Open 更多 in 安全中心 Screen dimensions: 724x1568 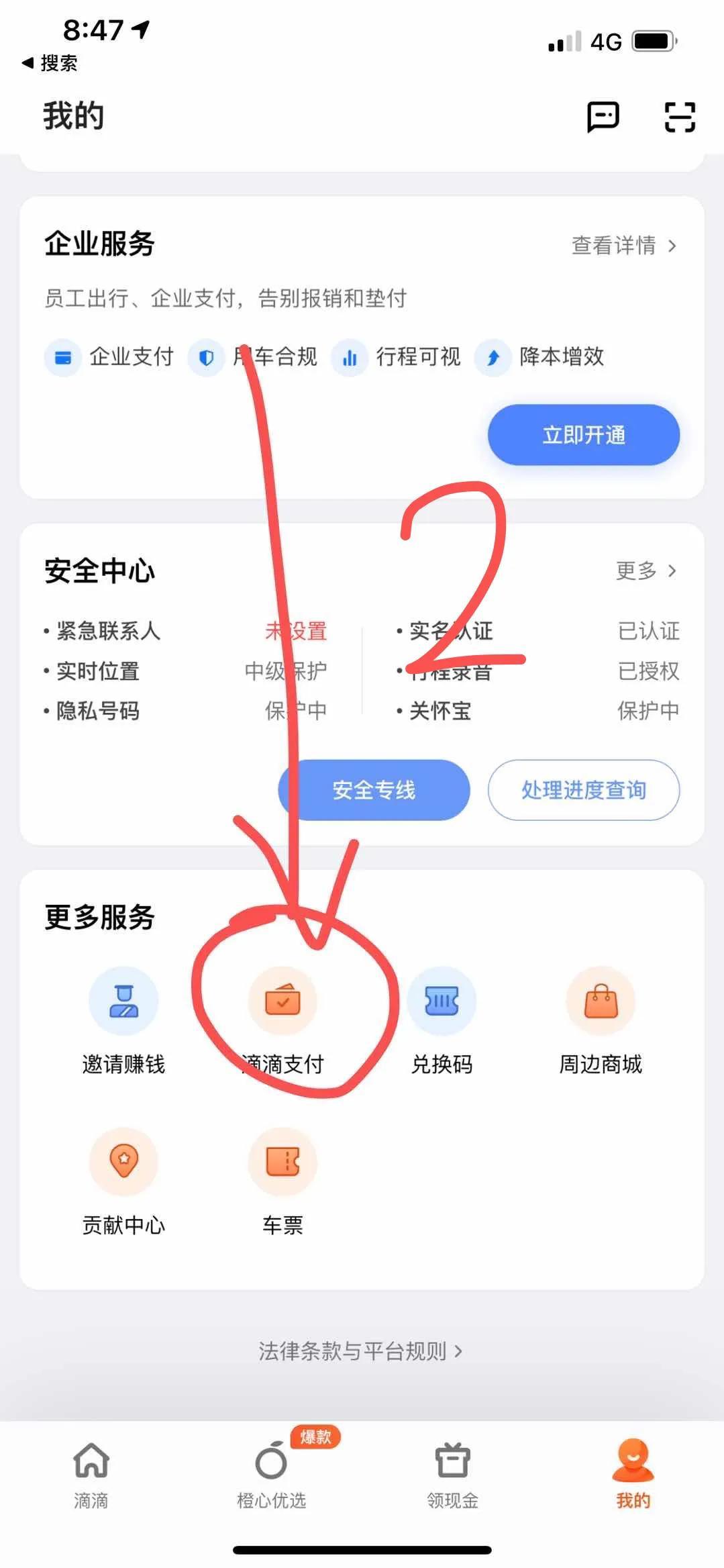click(x=645, y=571)
